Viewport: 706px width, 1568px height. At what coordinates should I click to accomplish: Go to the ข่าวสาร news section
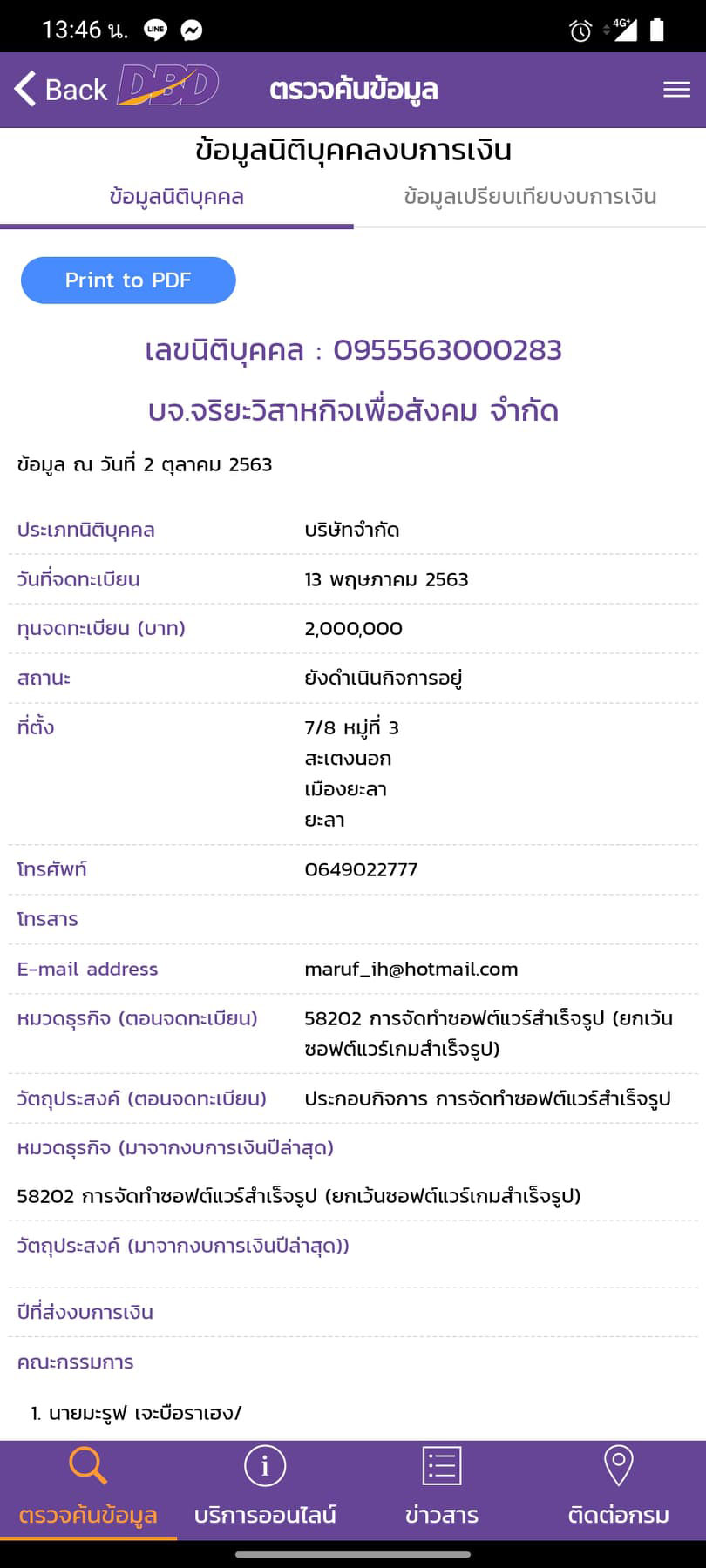[x=442, y=1490]
